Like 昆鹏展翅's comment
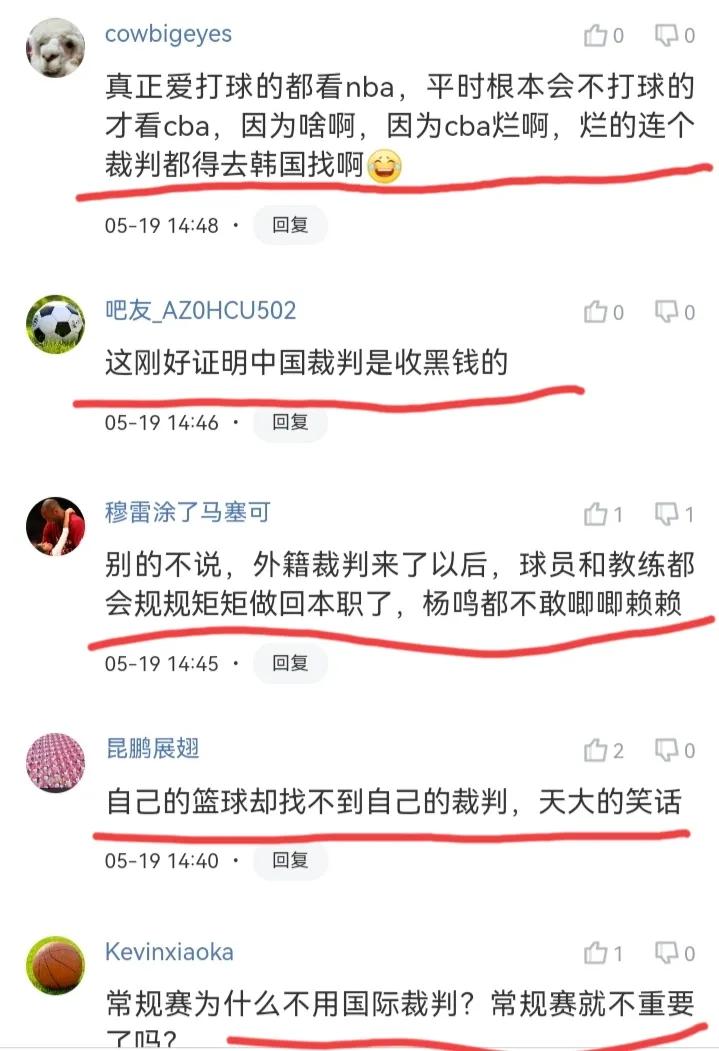This screenshot has width=719, height=1051. [x=597, y=750]
